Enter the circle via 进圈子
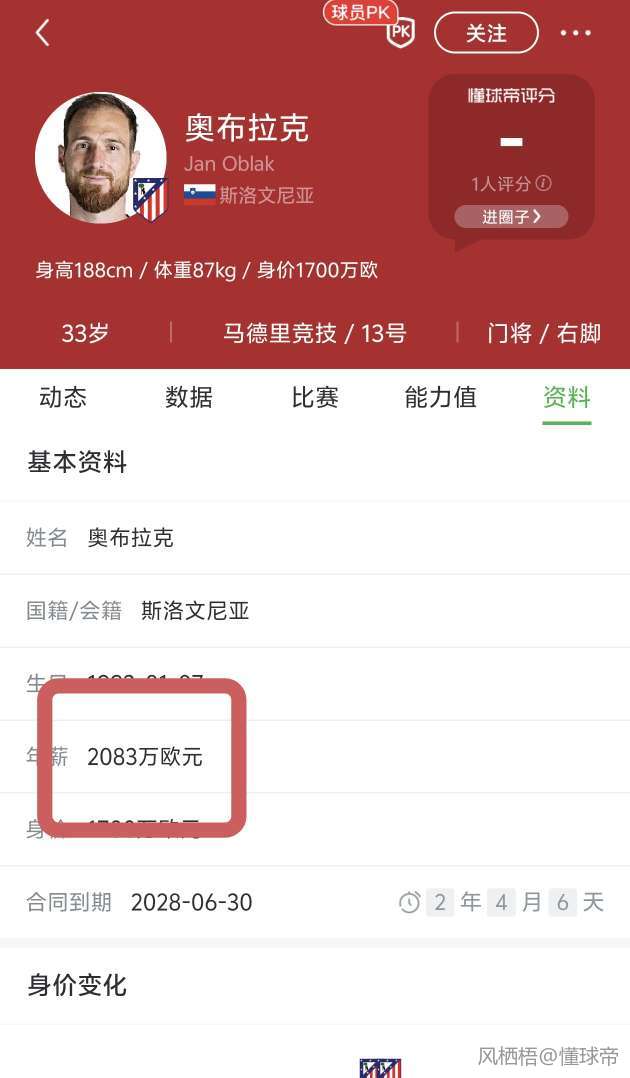Image resolution: width=630 pixels, height=1078 pixels. [x=511, y=216]
